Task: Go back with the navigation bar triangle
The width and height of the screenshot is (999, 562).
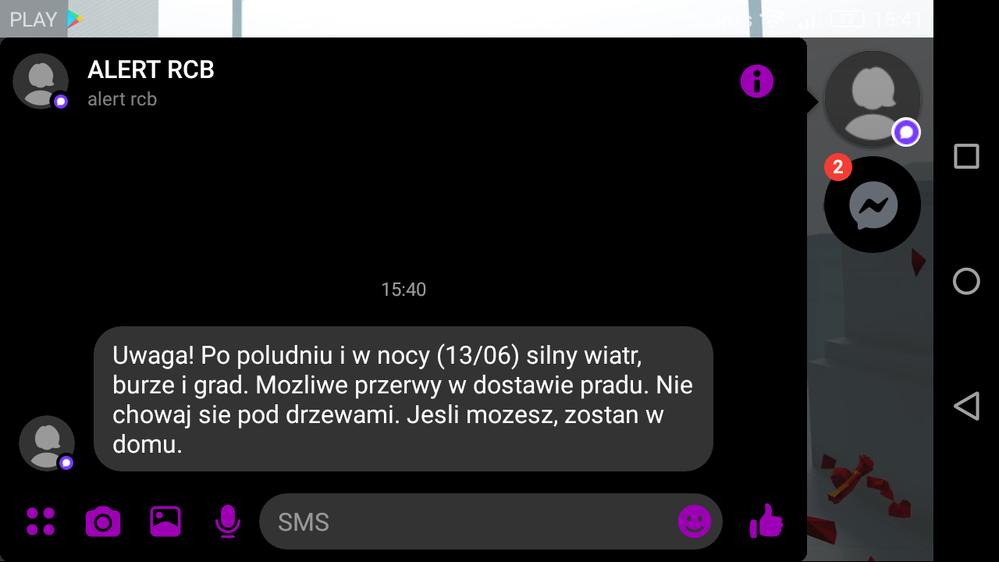Action: pos(966,406)
